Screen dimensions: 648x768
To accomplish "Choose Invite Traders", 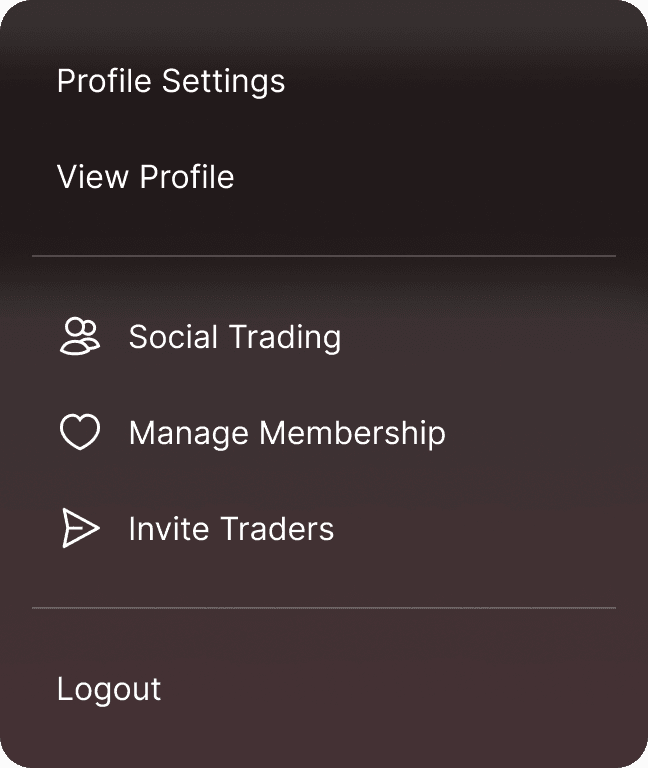I will (231, 529).
